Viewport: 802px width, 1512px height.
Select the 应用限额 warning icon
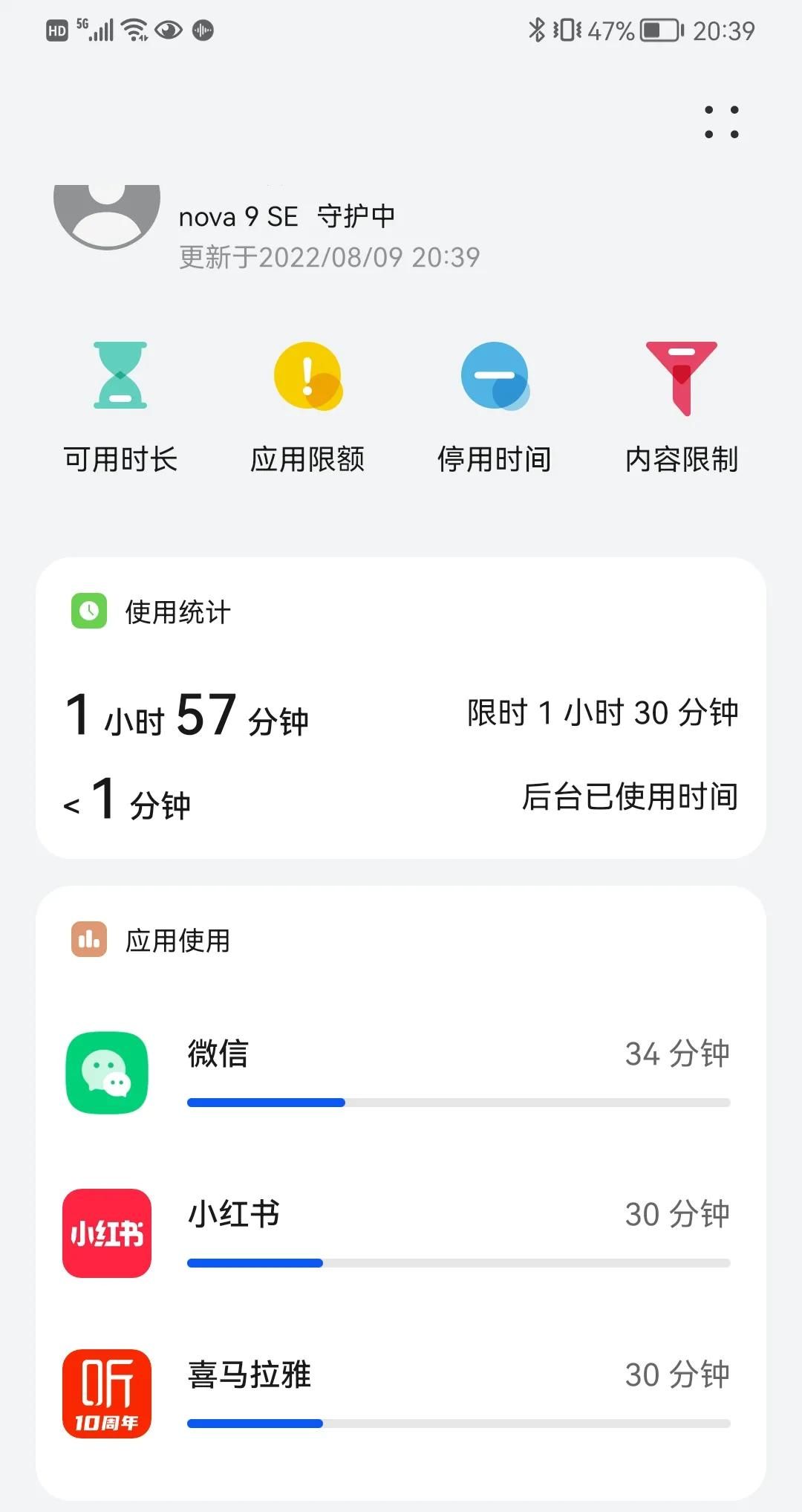(x=307, y=377)
